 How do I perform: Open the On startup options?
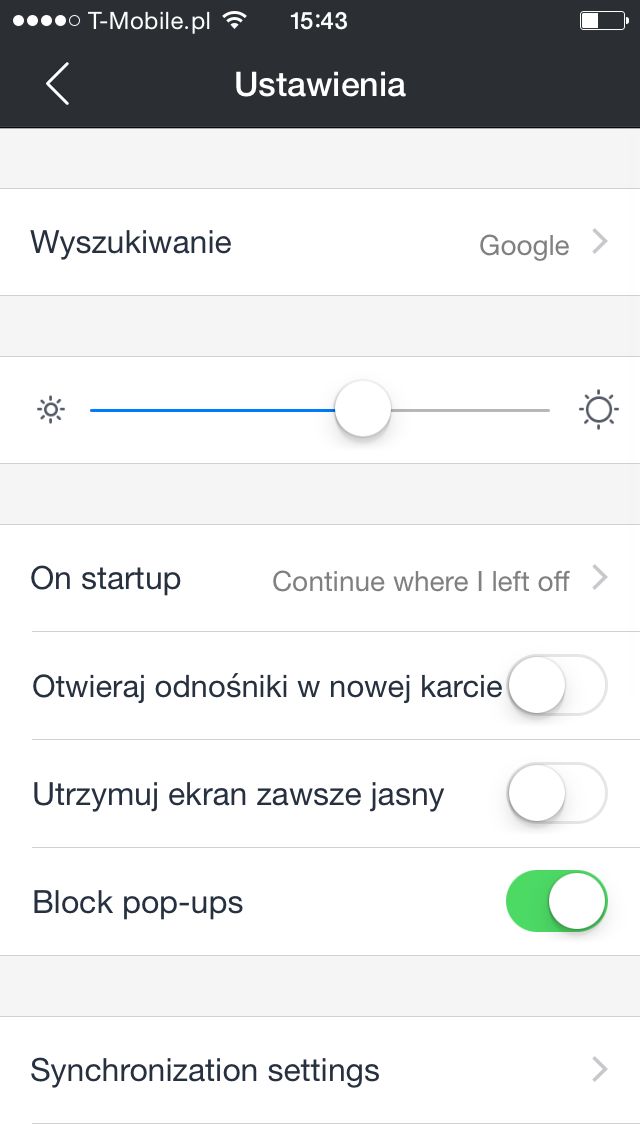(x=320, y=578)
